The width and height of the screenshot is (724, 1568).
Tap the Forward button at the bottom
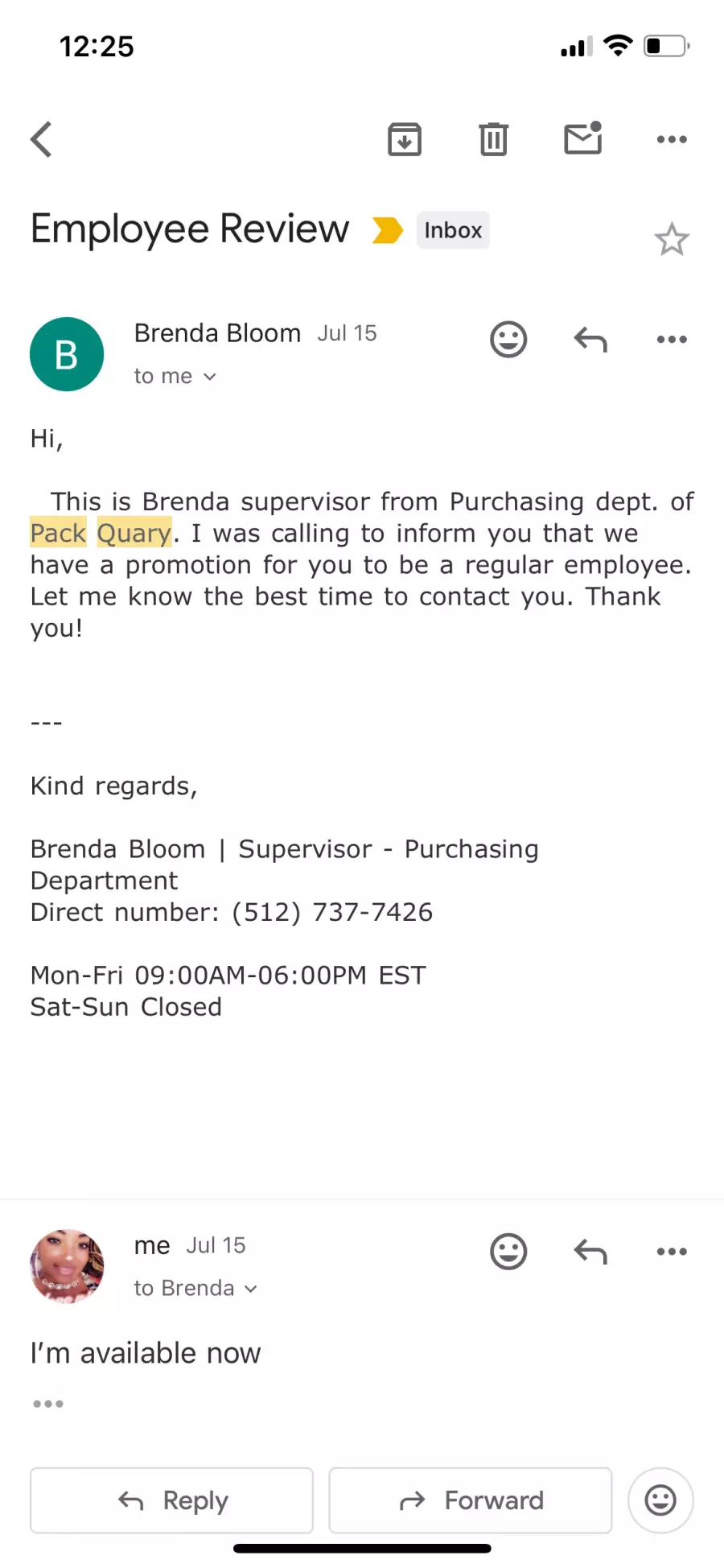471,1500
